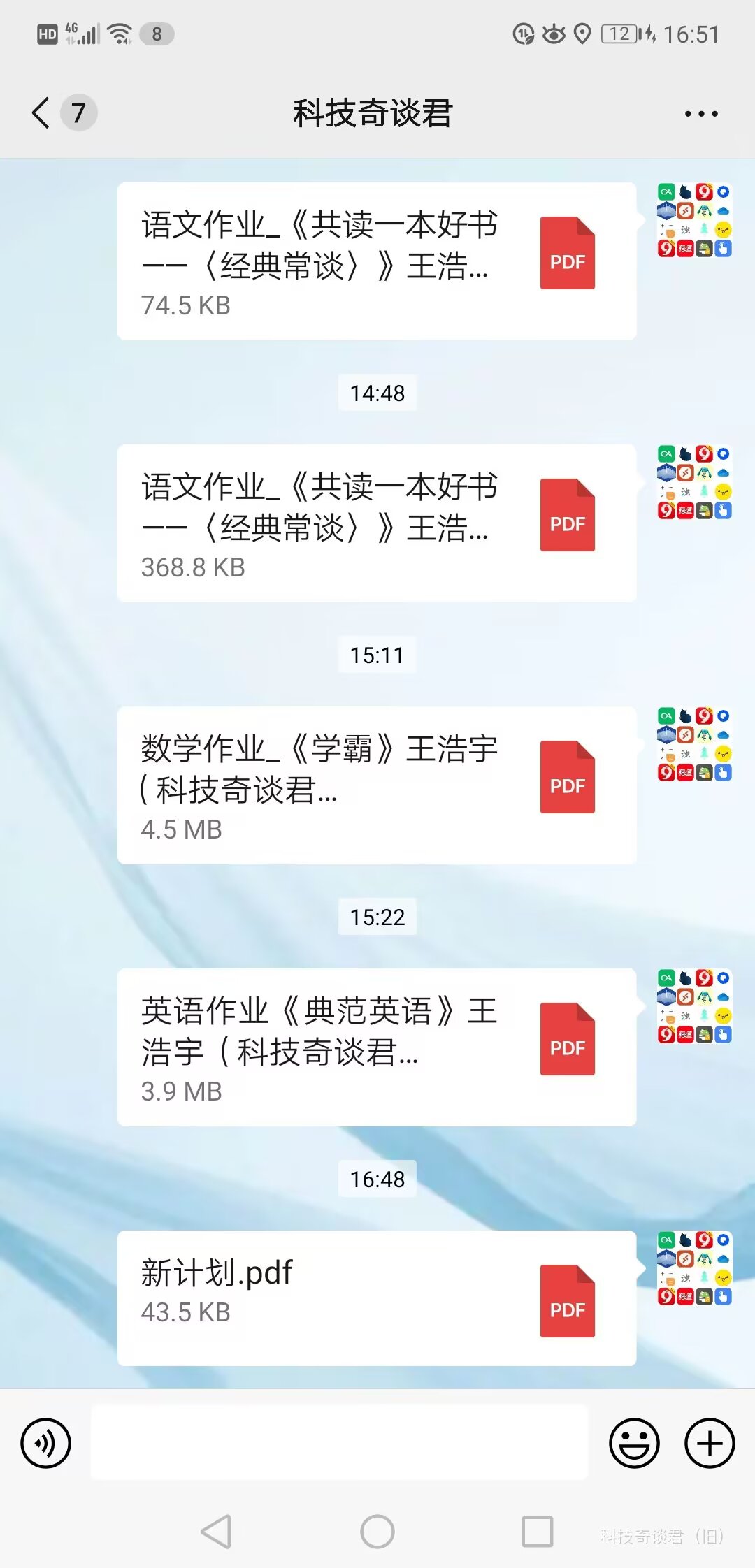Focus the message text field
The height and width of the screenshot is (1568, 755).
339,1443
